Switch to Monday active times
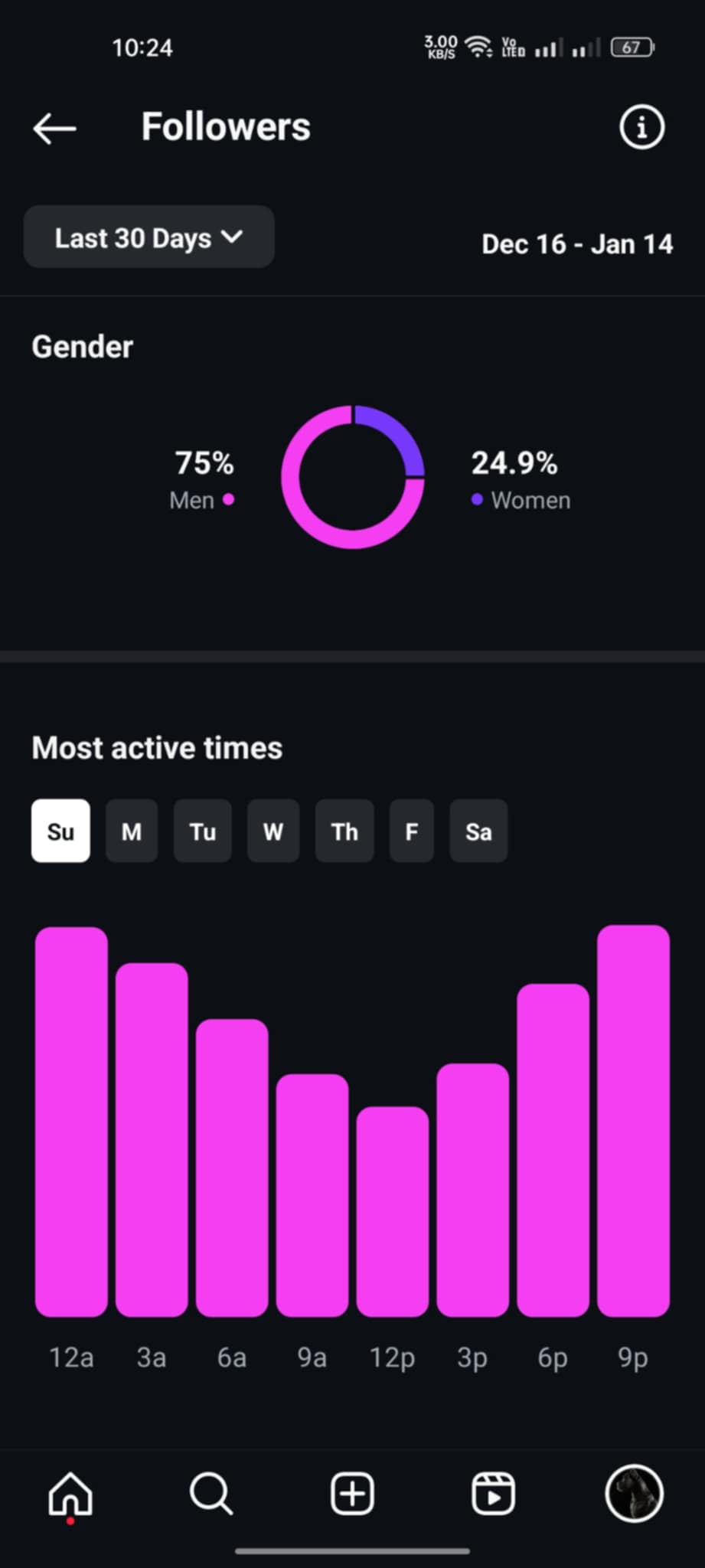 (x=132, y=831)
